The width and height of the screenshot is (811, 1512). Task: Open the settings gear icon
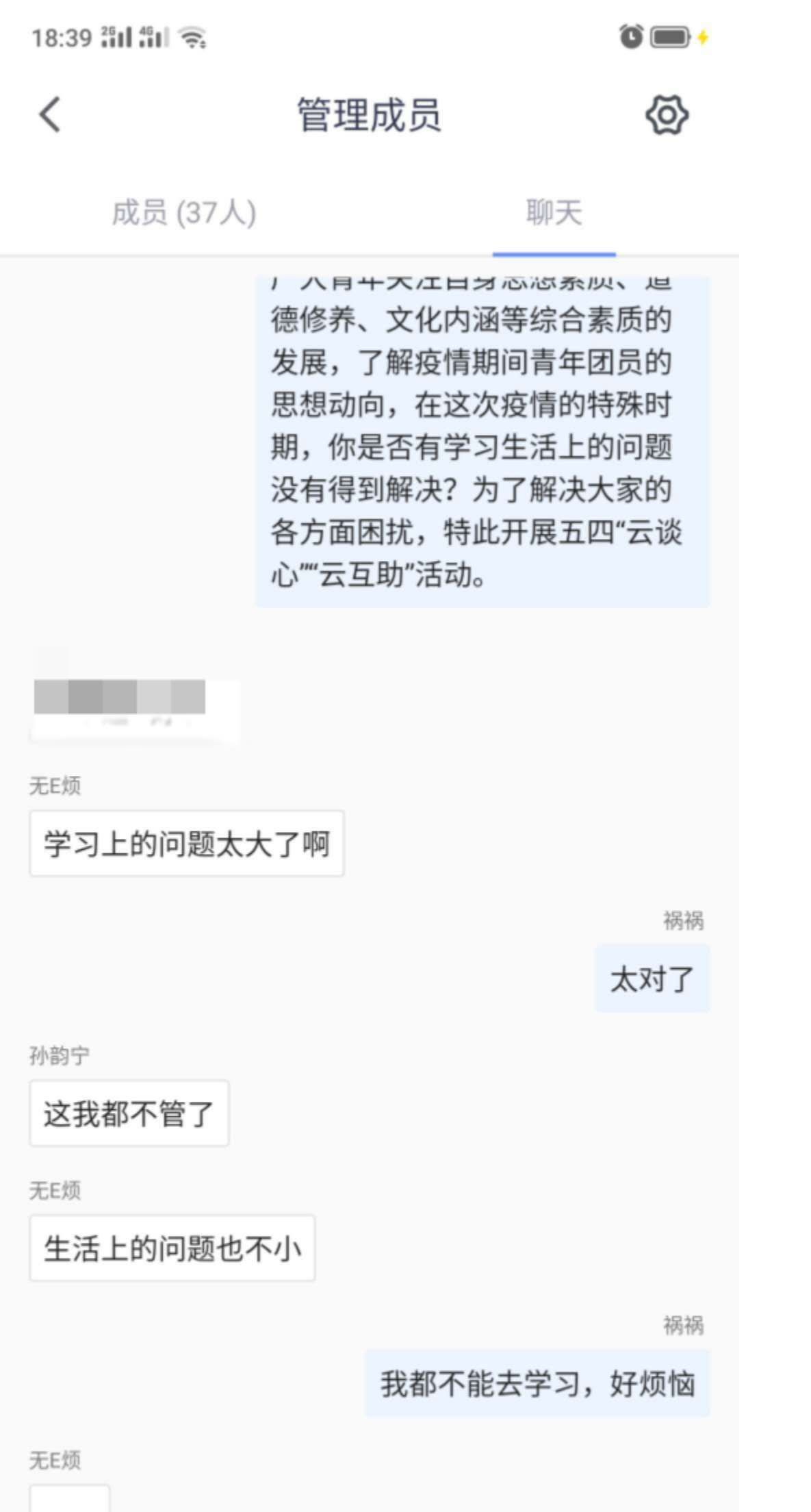pyautogui.click(x=667, y=115)
